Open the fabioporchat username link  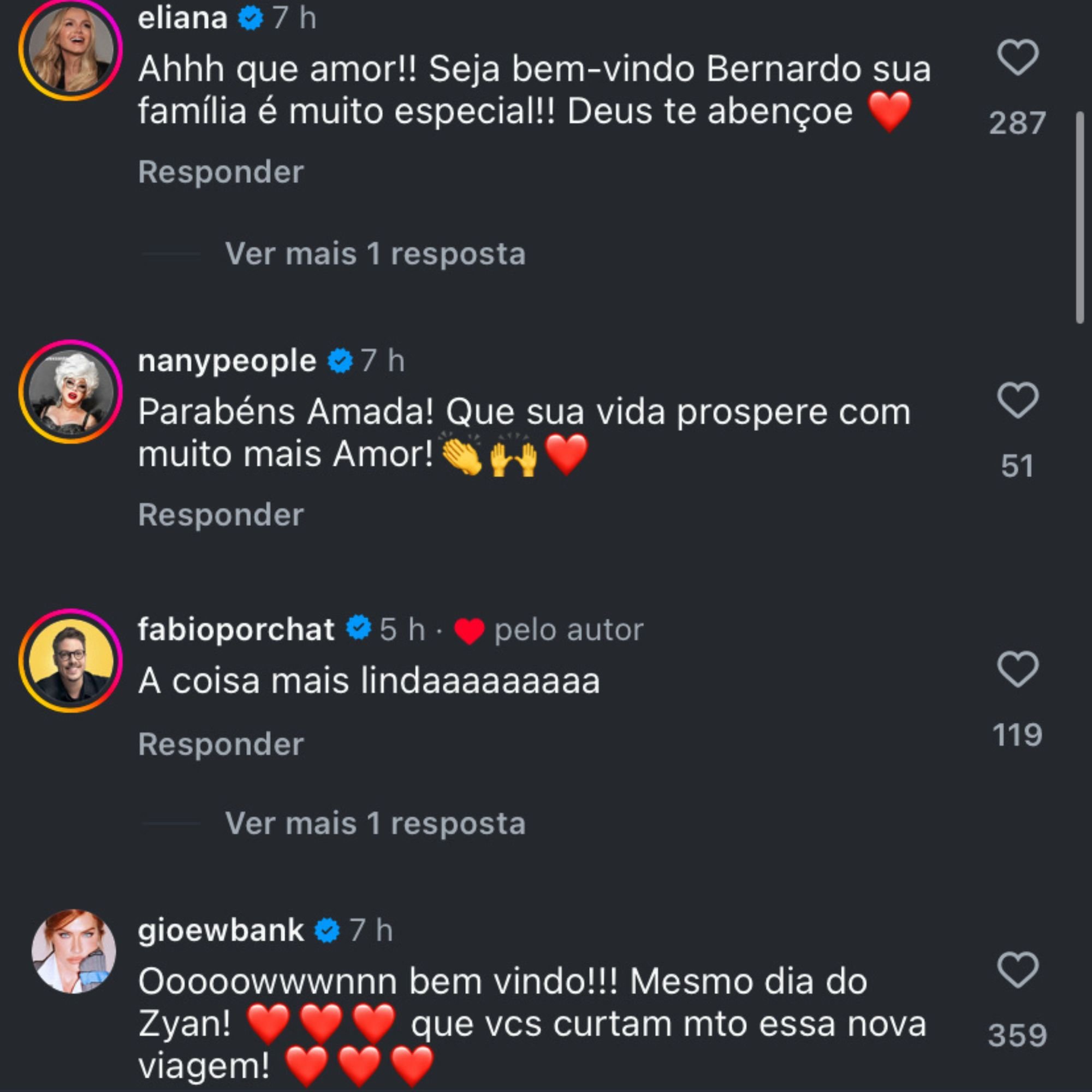pos(236,630)
